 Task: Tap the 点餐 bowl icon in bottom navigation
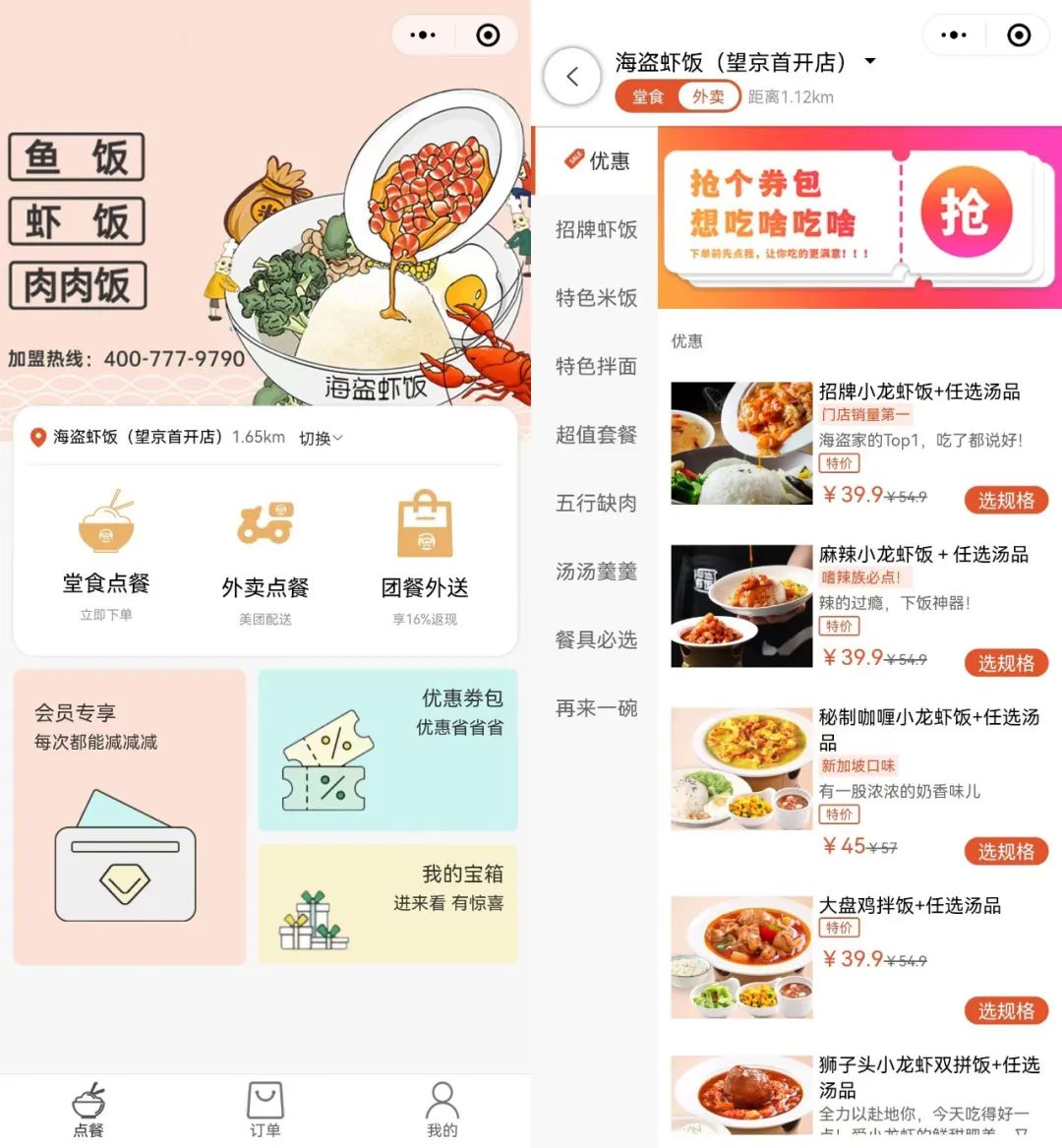[x=90, y=1097]
